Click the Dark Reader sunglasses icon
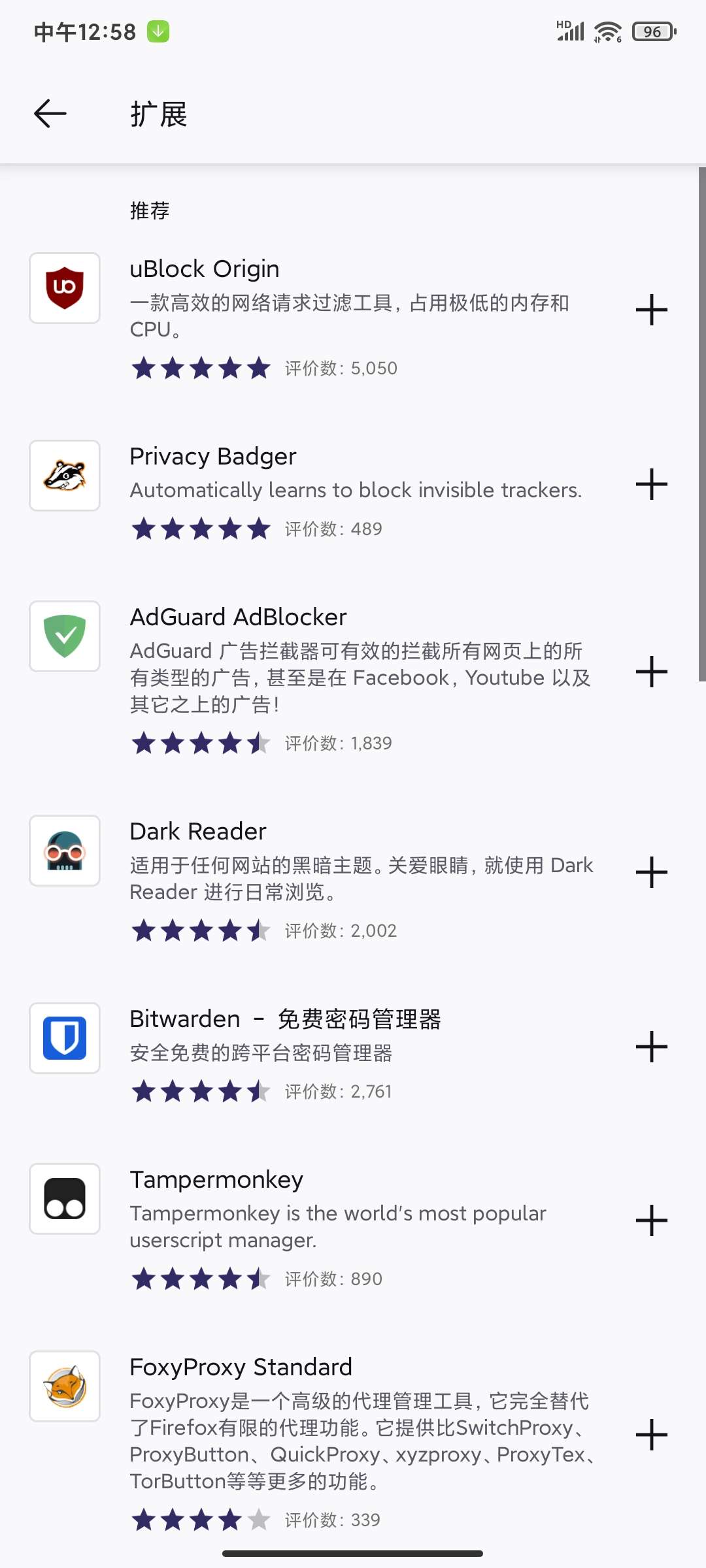Viewport: 706px width, 1568px height. point(63,851)
